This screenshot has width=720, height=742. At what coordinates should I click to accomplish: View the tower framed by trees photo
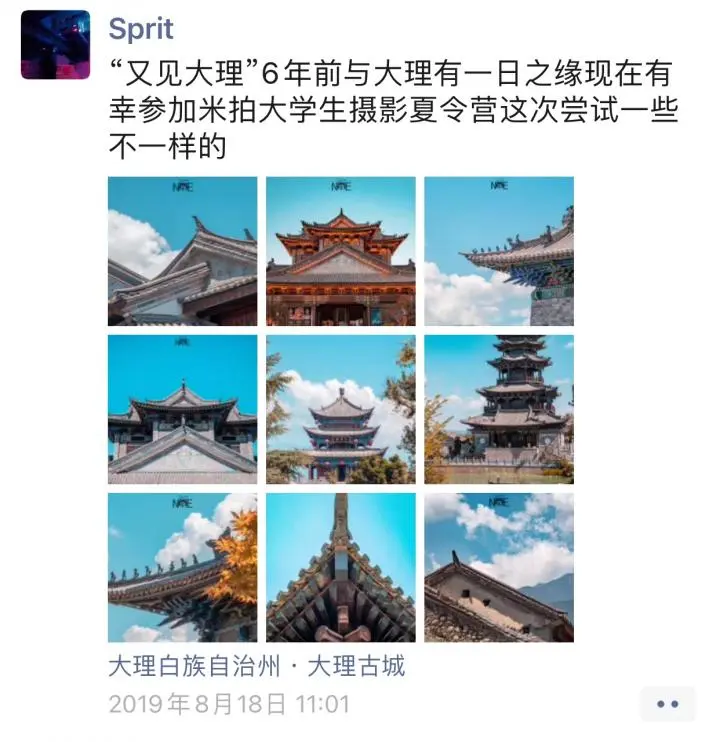340,409
